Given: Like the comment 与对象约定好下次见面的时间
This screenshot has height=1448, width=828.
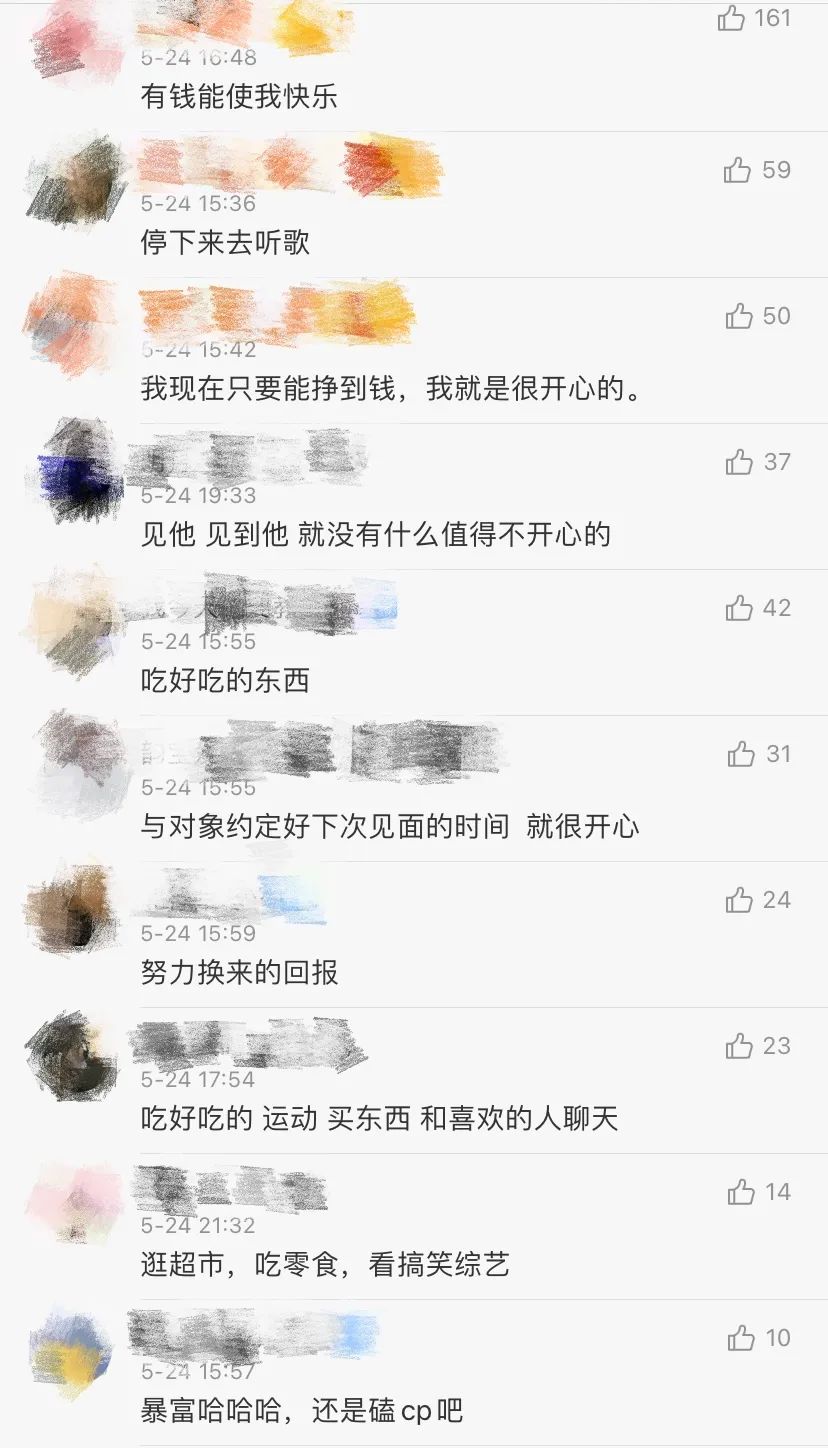Looking at the screenshot, I should (741, 754).
